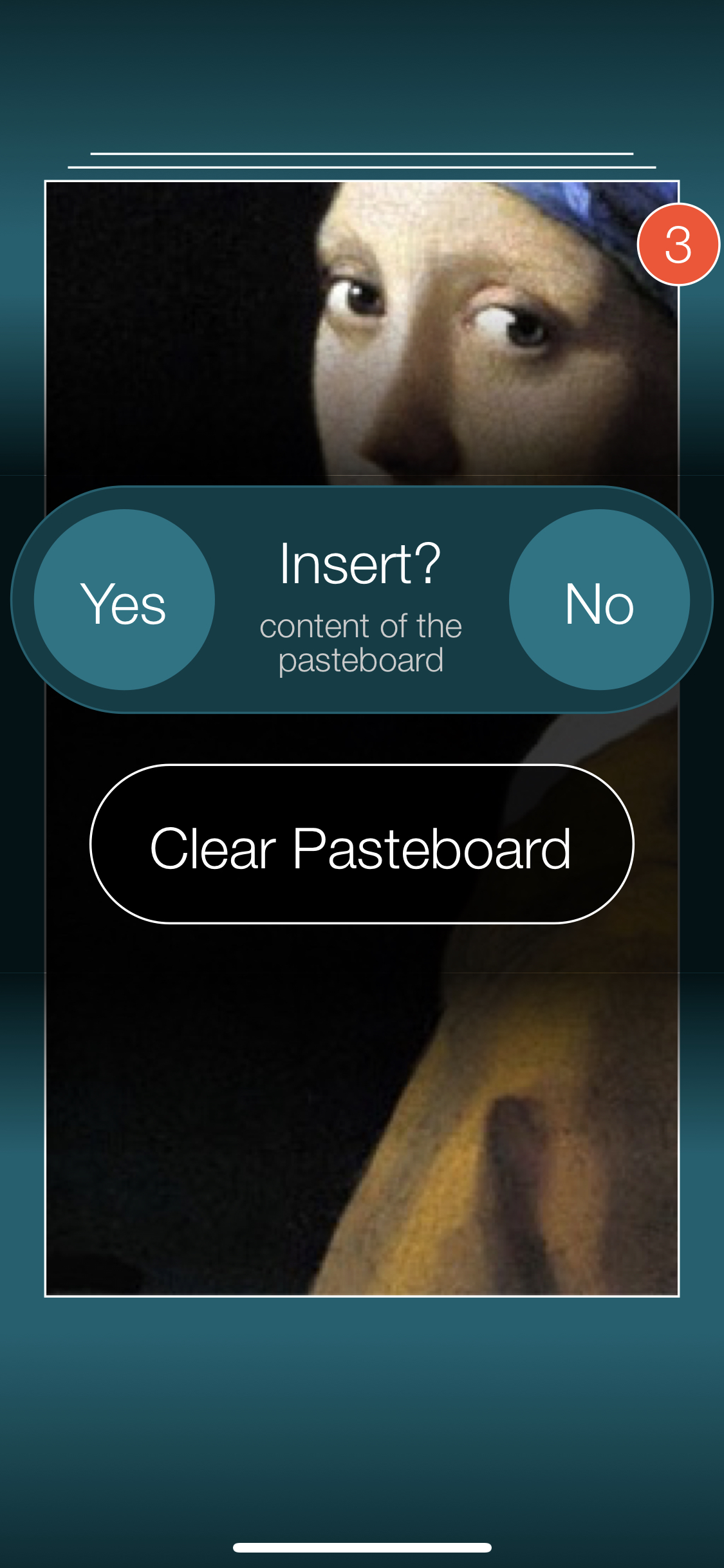Clear the pasteboard

pos(362,844)
